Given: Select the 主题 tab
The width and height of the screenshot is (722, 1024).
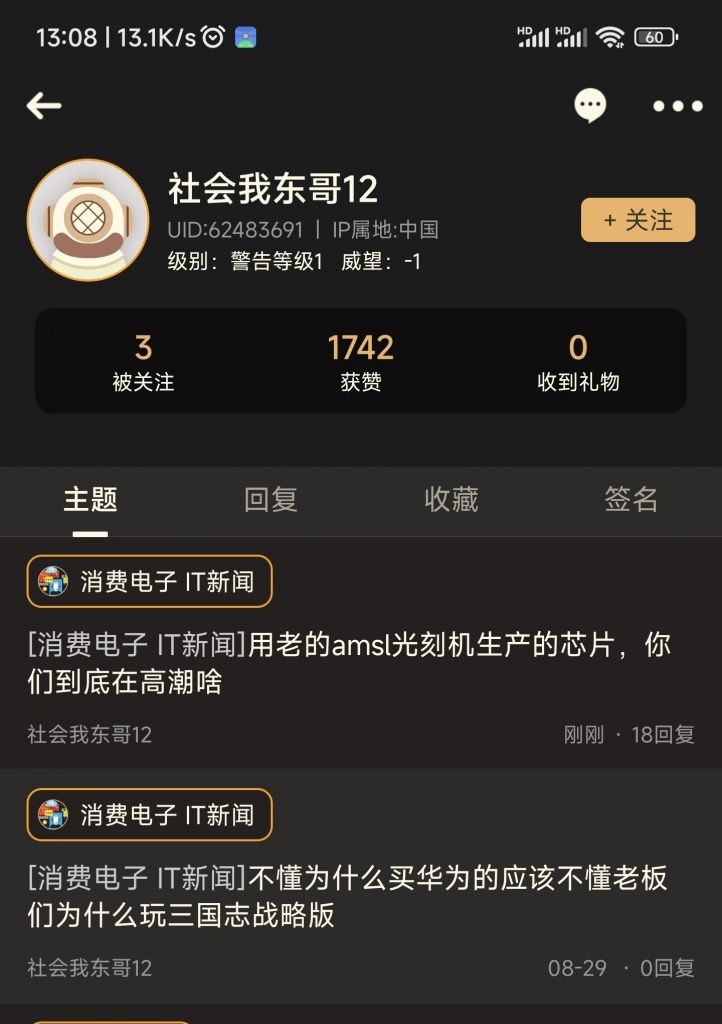Looking at the screenshot, I should tap(89, 500).
